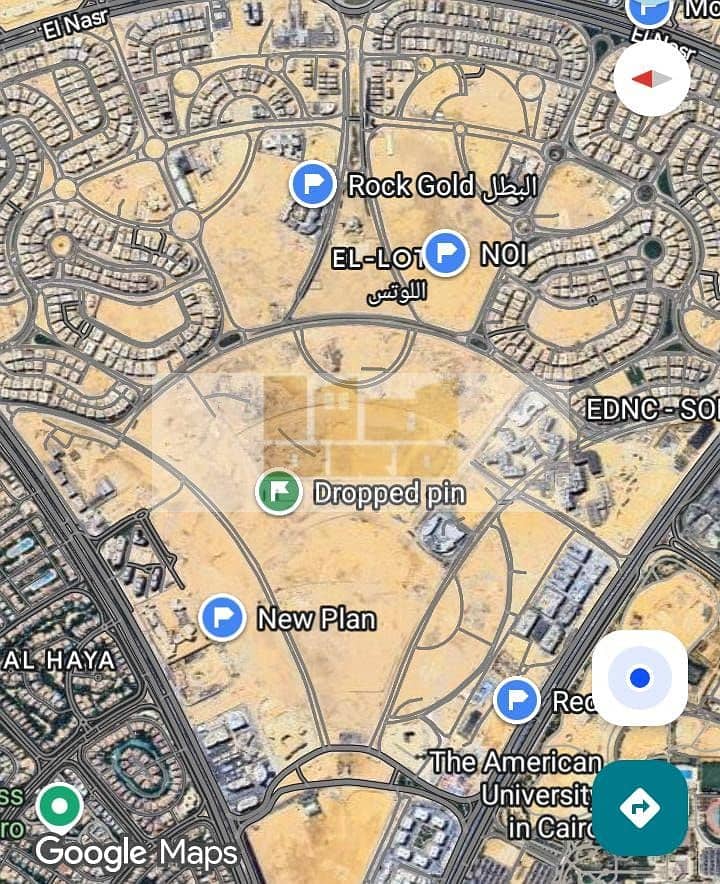Reset map orientation with the compass
The height and width of the screenshot is (884, 720).
coord(651,78)
